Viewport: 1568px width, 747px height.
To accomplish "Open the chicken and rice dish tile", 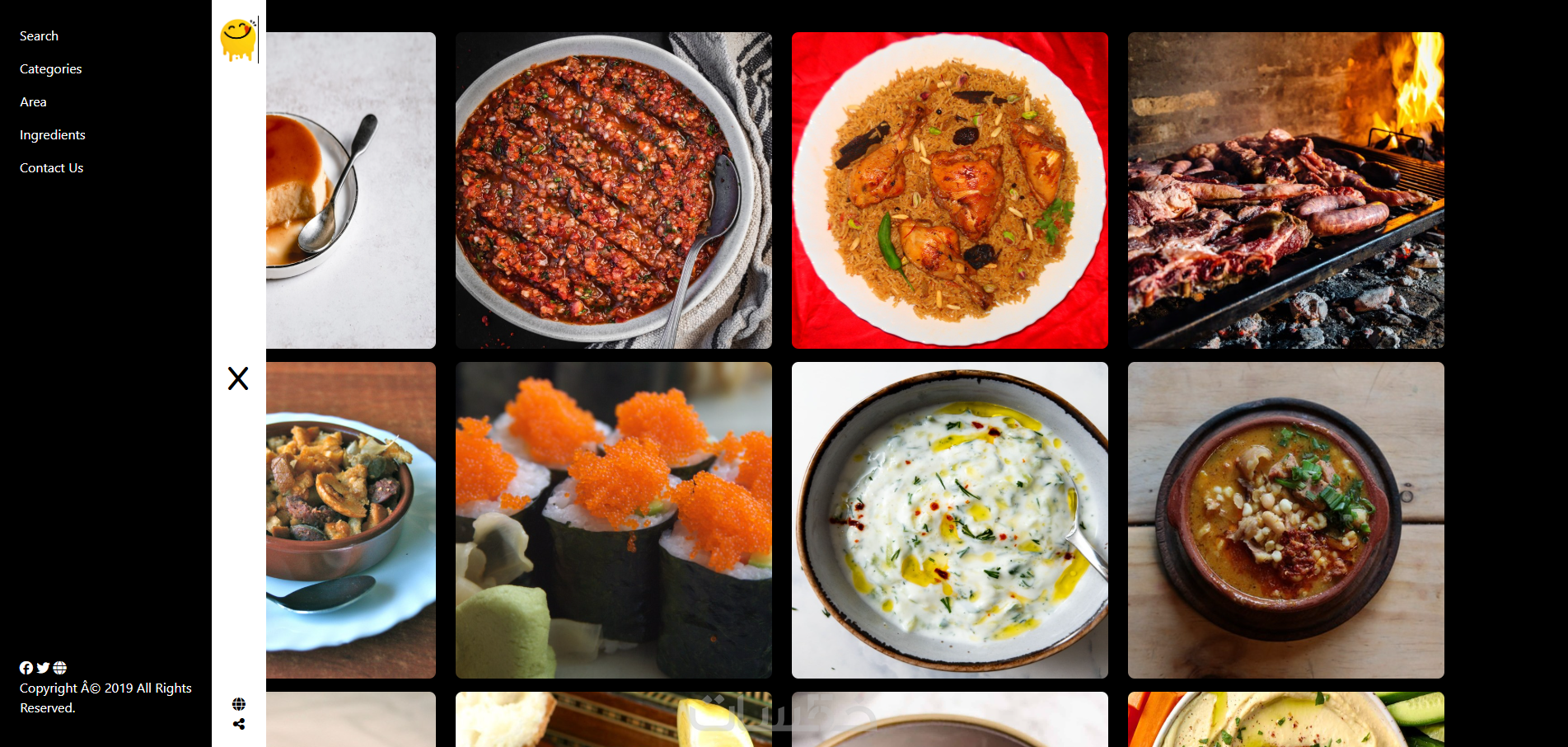I will click(x=949, y=190).
